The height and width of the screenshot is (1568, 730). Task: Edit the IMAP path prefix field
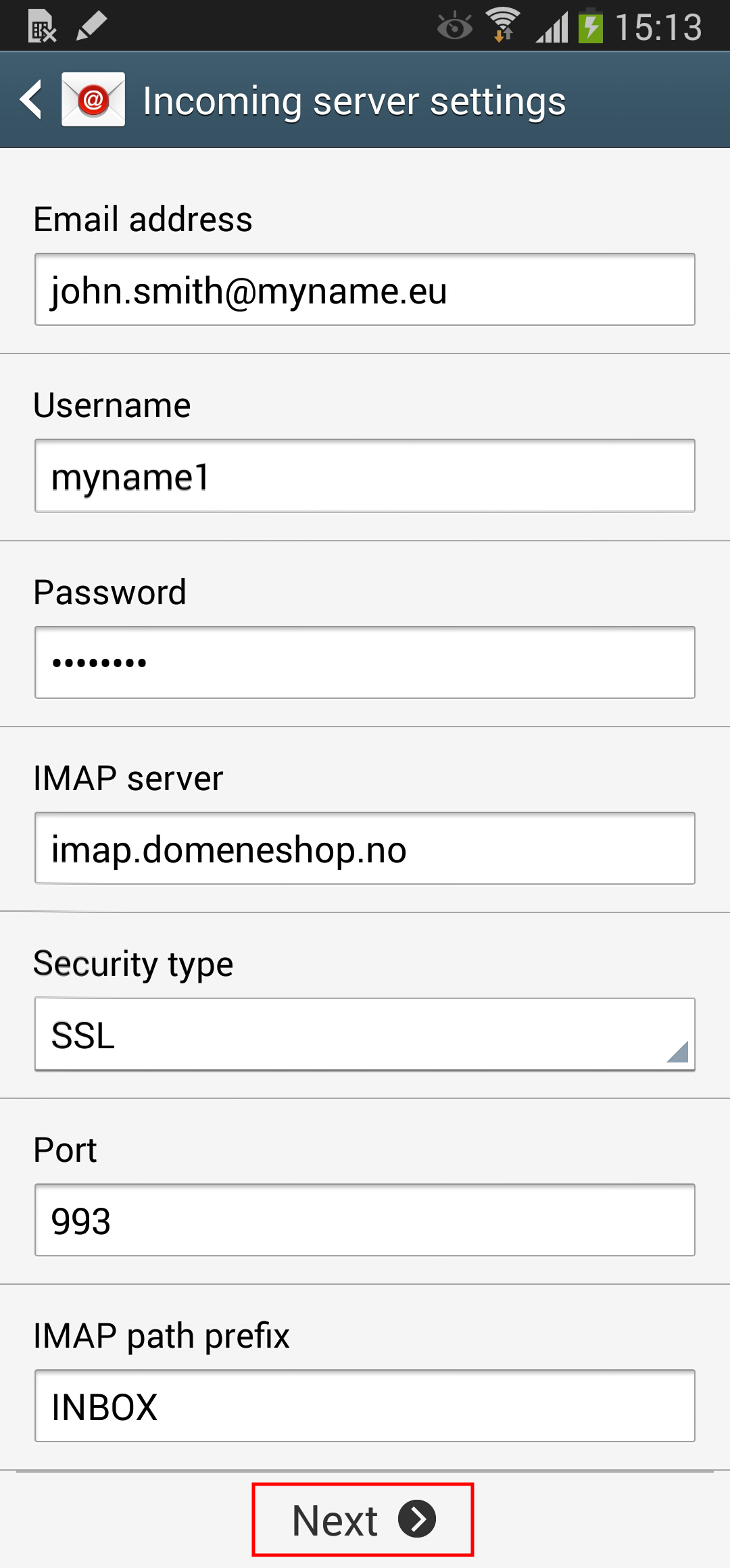tap(365, 1406)
